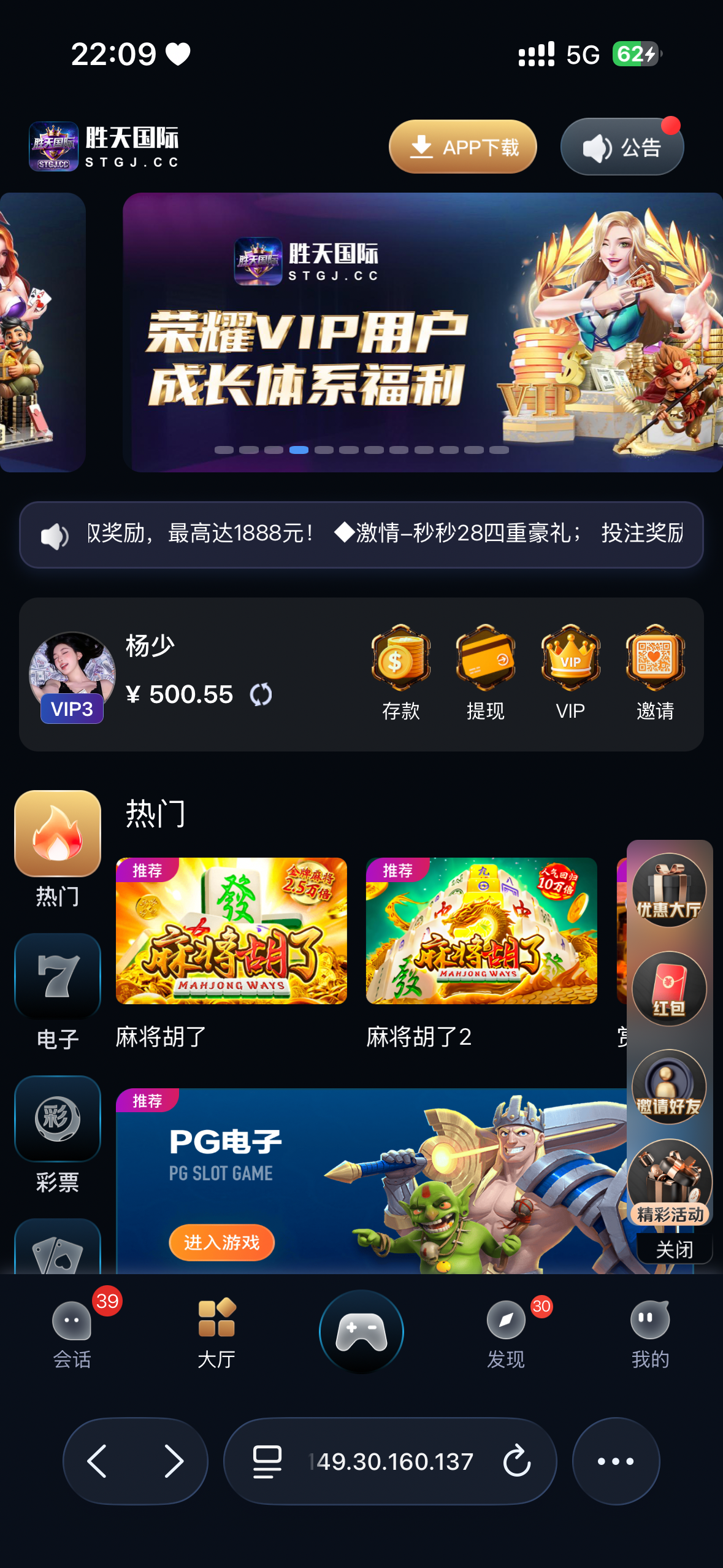Open 邀请 invite shortcut

tap(655, 673)
